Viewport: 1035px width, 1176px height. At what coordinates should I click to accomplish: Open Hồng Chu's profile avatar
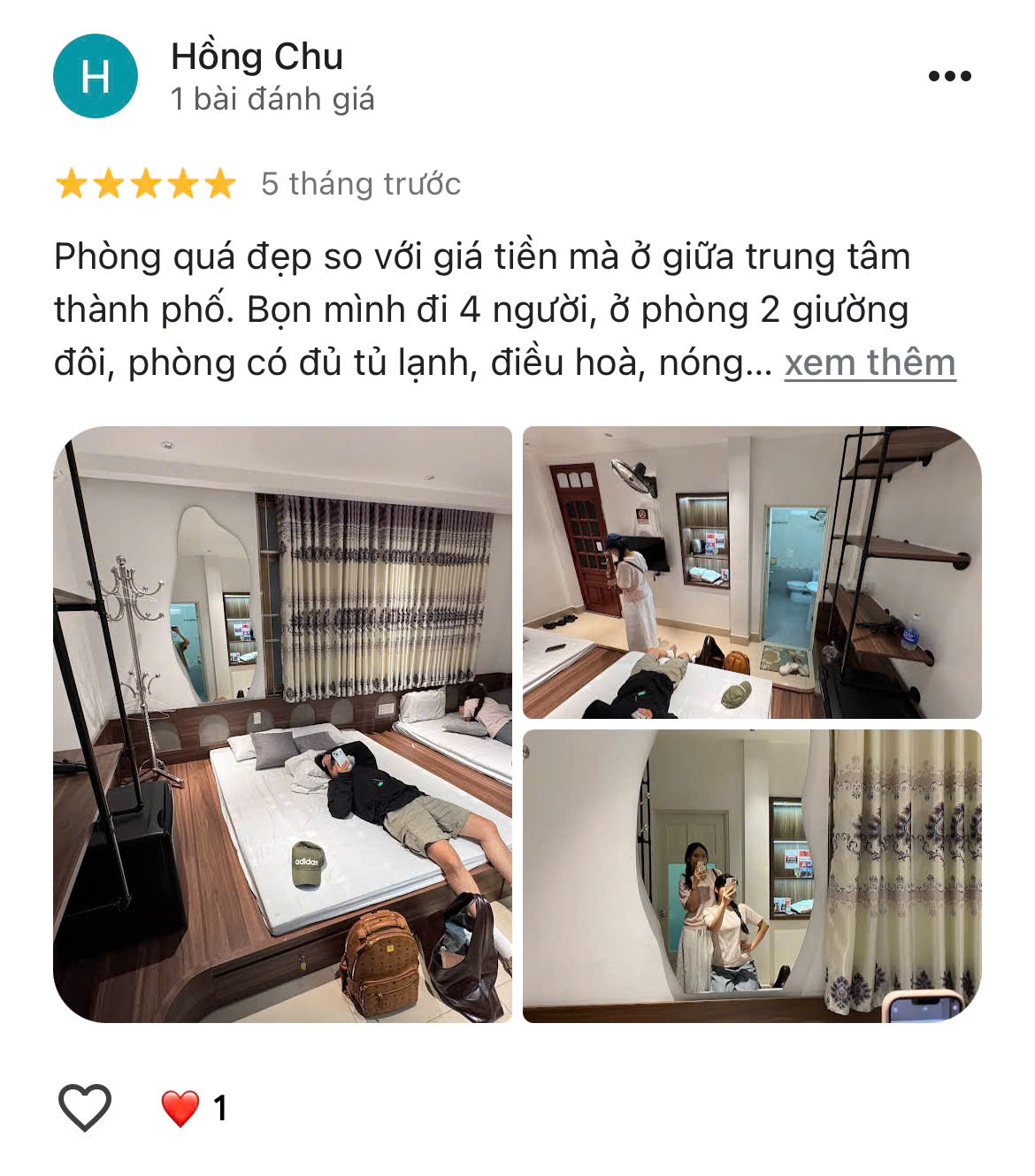(96, 76)
